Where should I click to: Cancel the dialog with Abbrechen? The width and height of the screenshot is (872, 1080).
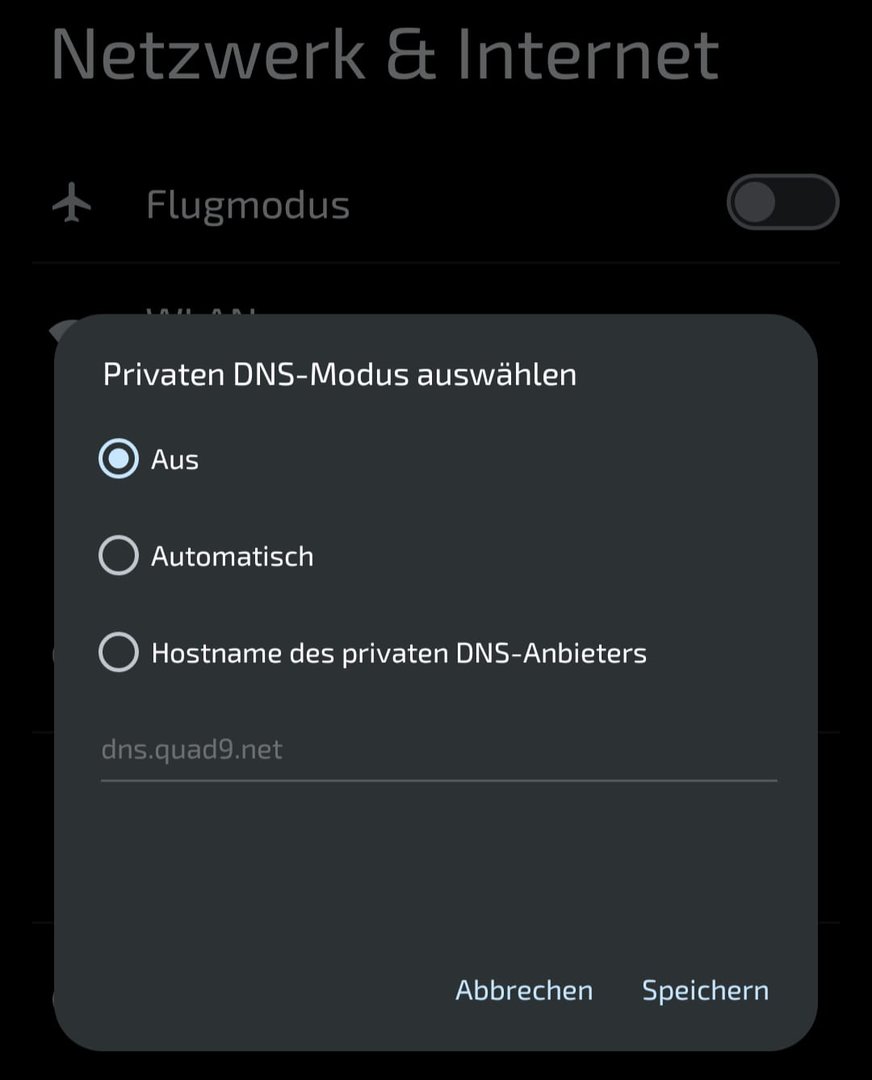click(524, 990)
